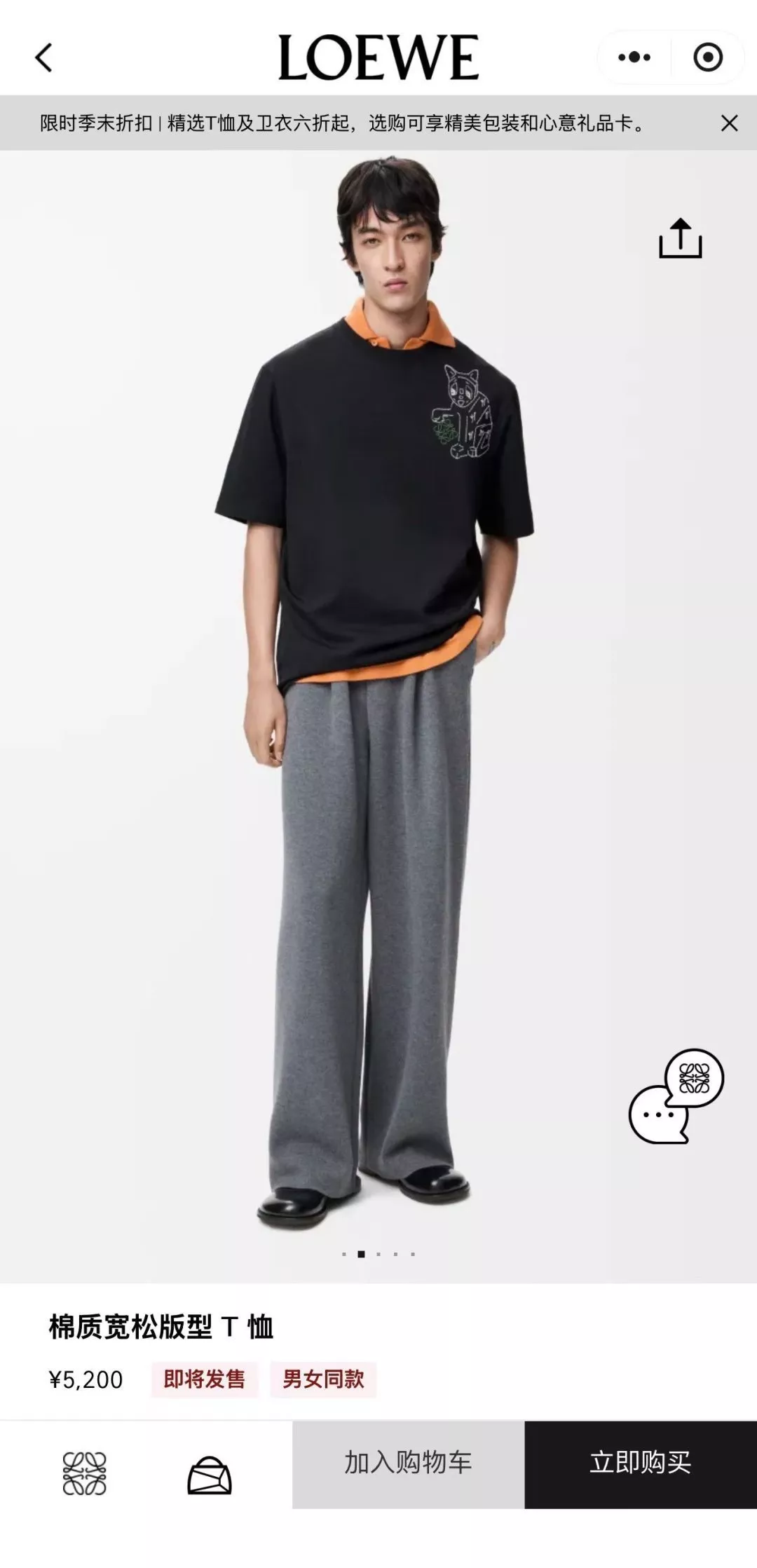Close the mini program via circle icon
Image resolution: width=757 pixels, height=1568 pixels.
click(x=708, y=57)
